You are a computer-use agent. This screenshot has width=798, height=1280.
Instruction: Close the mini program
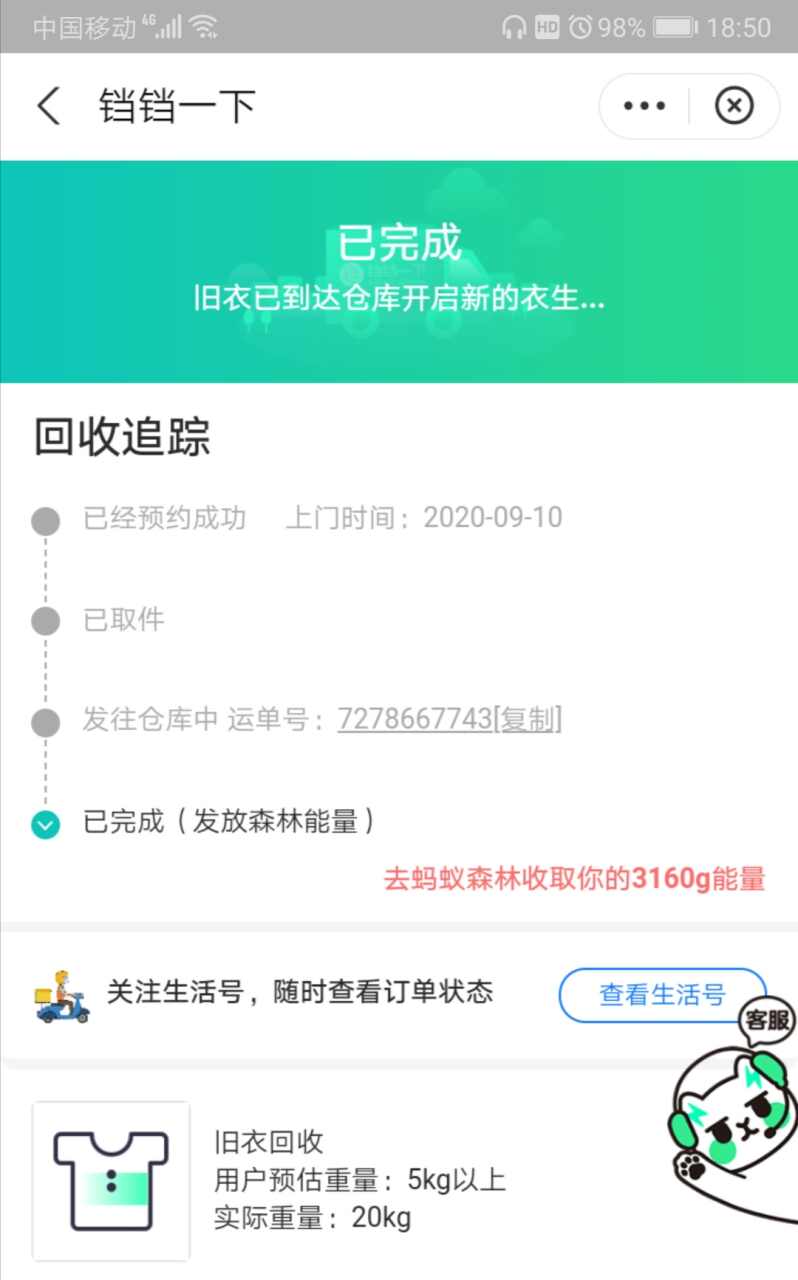(x=734, y=106)
